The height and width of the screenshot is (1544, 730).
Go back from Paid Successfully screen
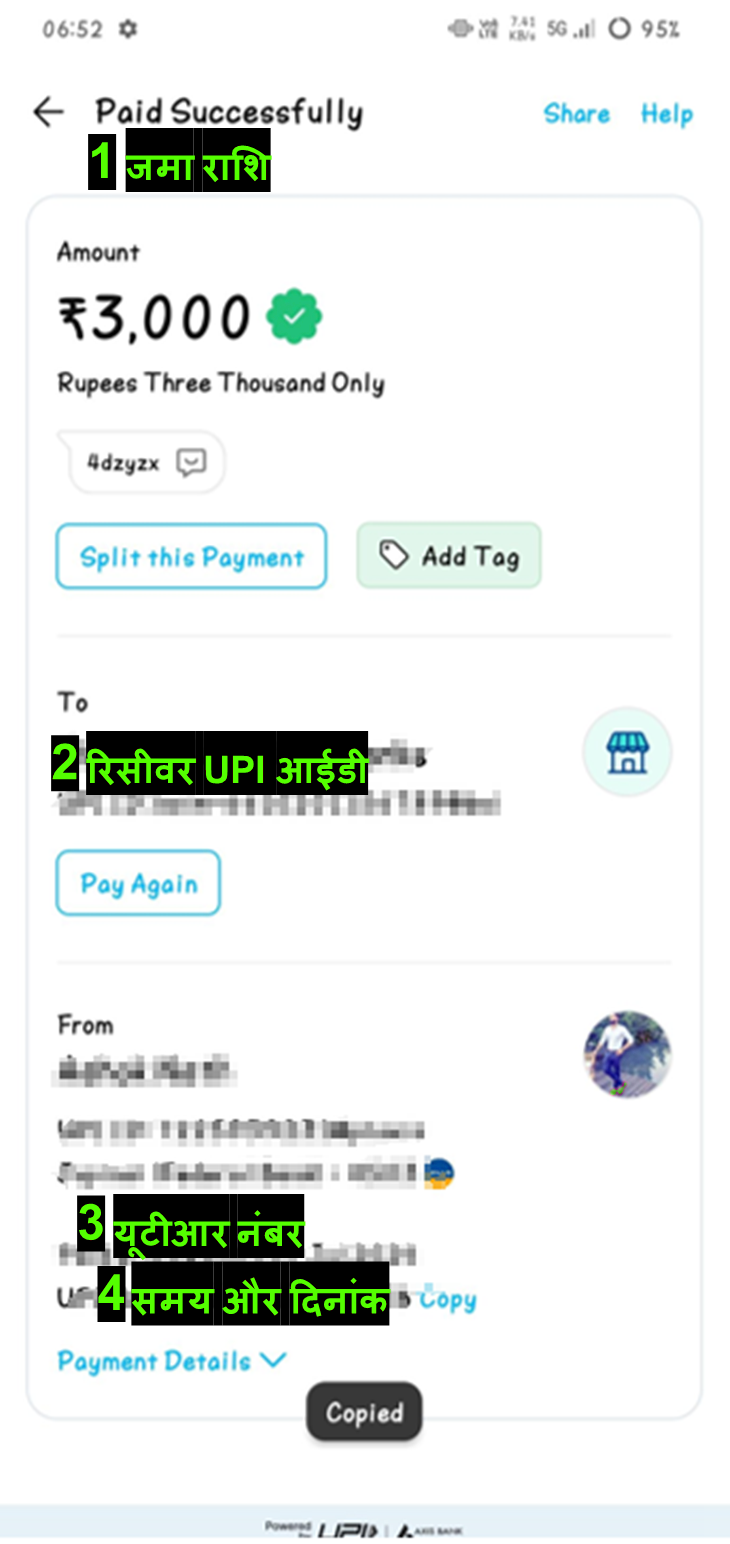48,113
